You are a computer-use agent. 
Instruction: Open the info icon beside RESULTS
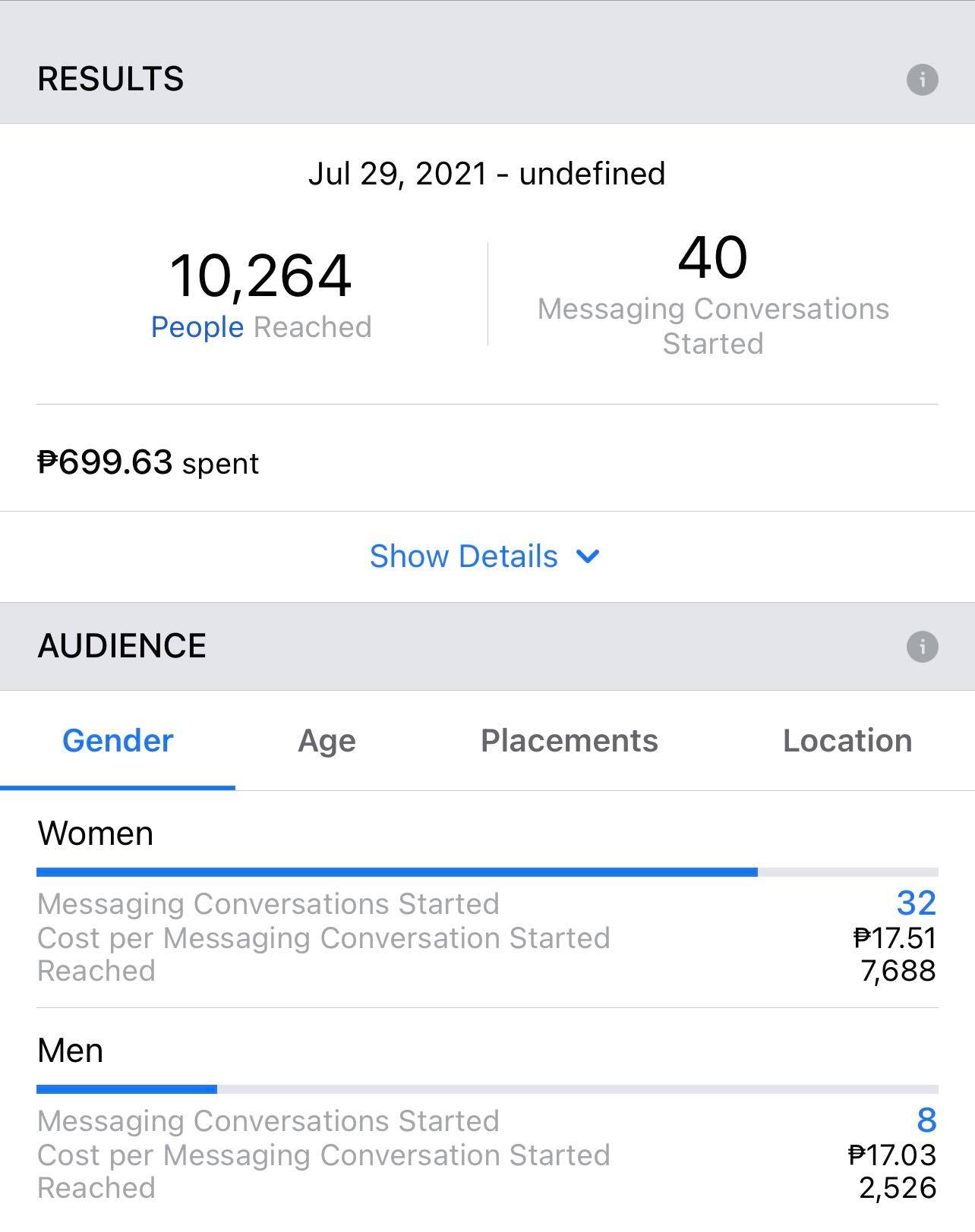point(922,79)
